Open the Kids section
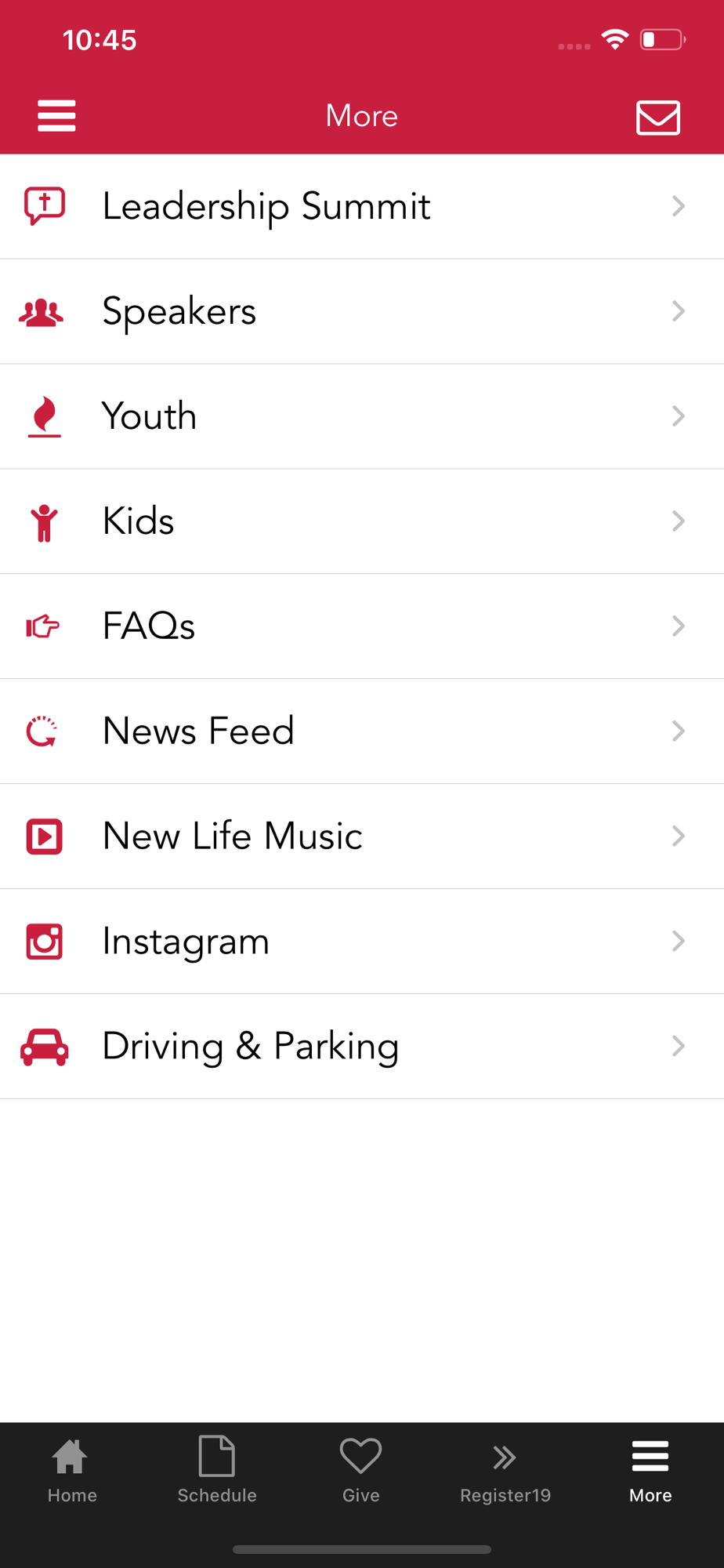724x1568 pixels. (362, 522)
